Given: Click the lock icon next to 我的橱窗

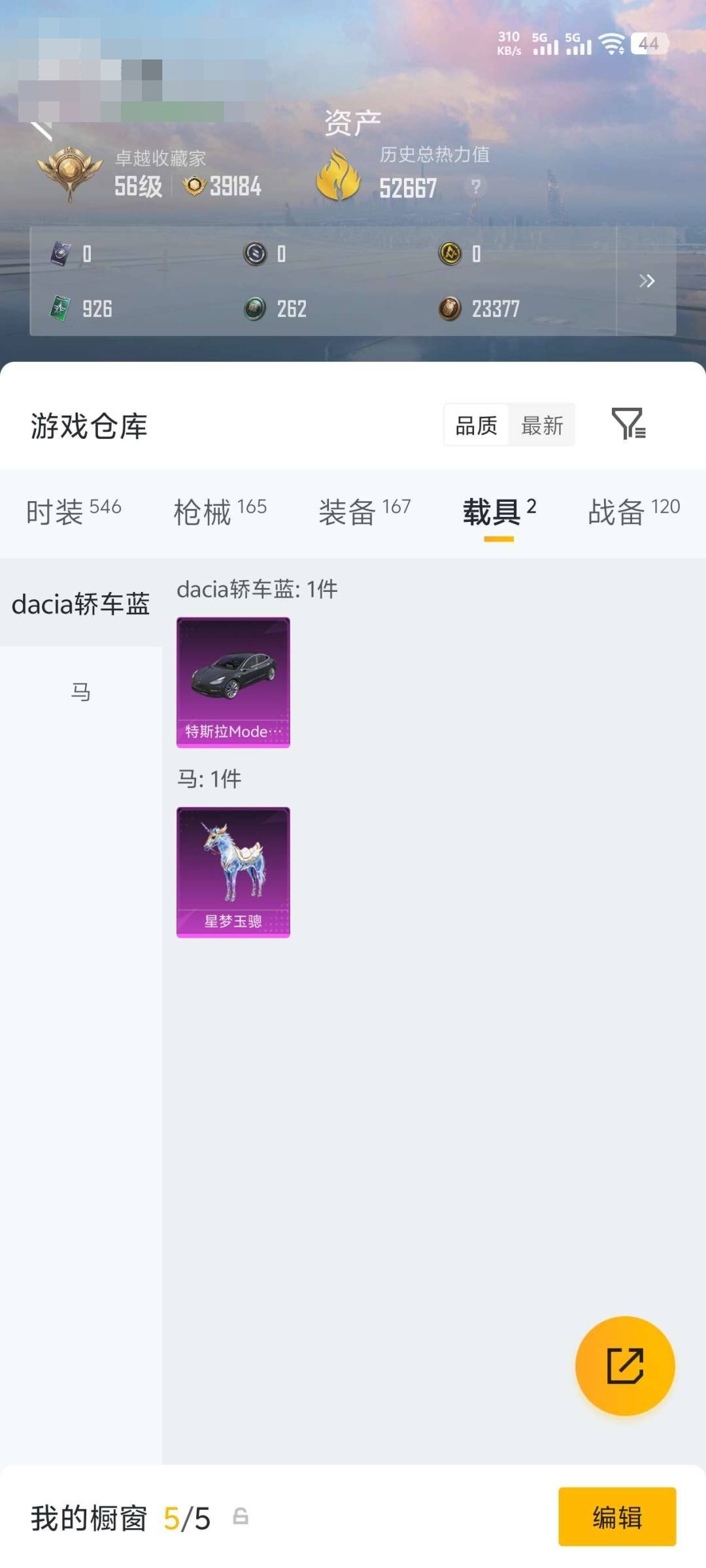Looking at the screenshot, I should 241,1517.
